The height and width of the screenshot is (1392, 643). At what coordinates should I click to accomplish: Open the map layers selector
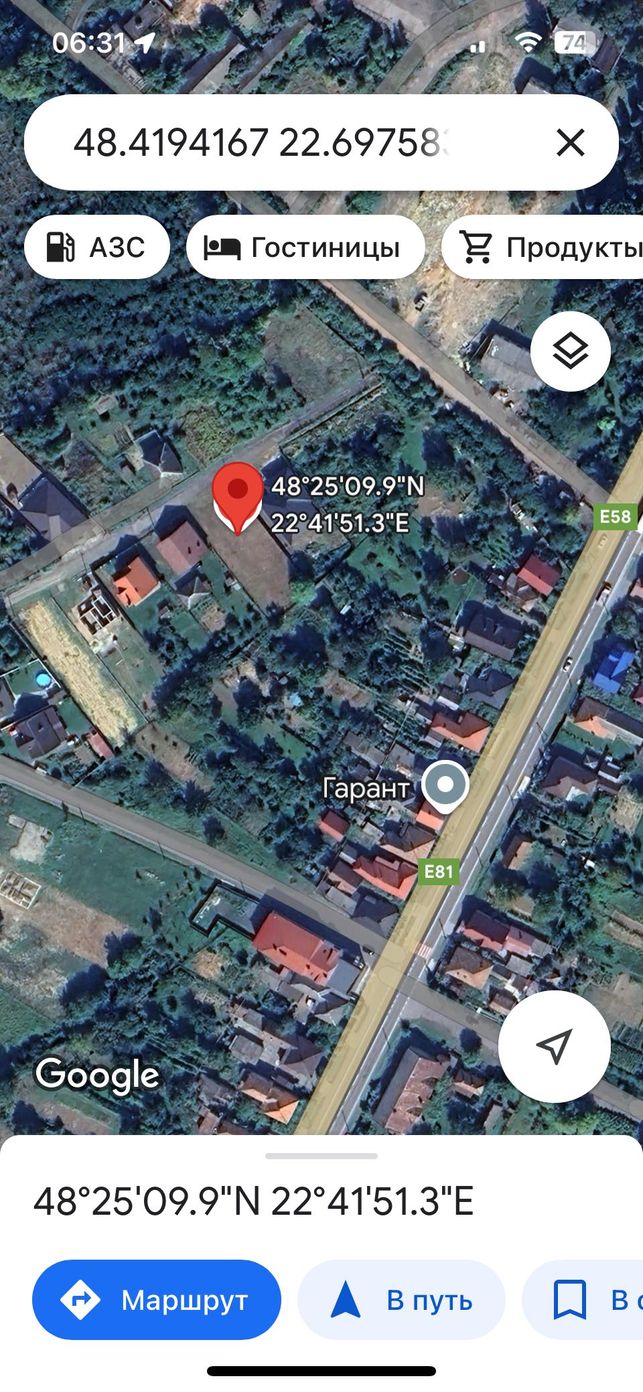click(x=570, y=351)
